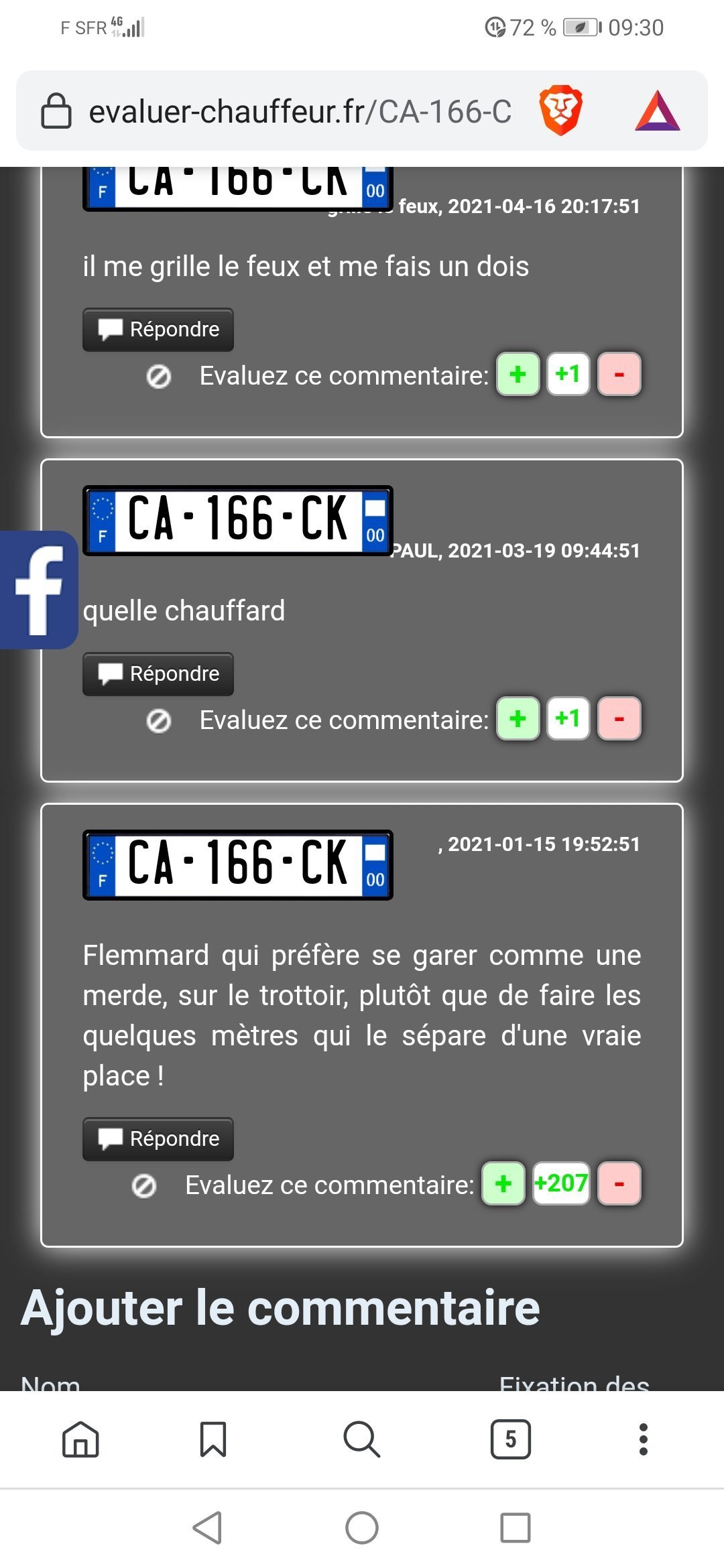The image size is (724, 1568).
Task: Go to browser home page
Action: tap(80, 1439)
